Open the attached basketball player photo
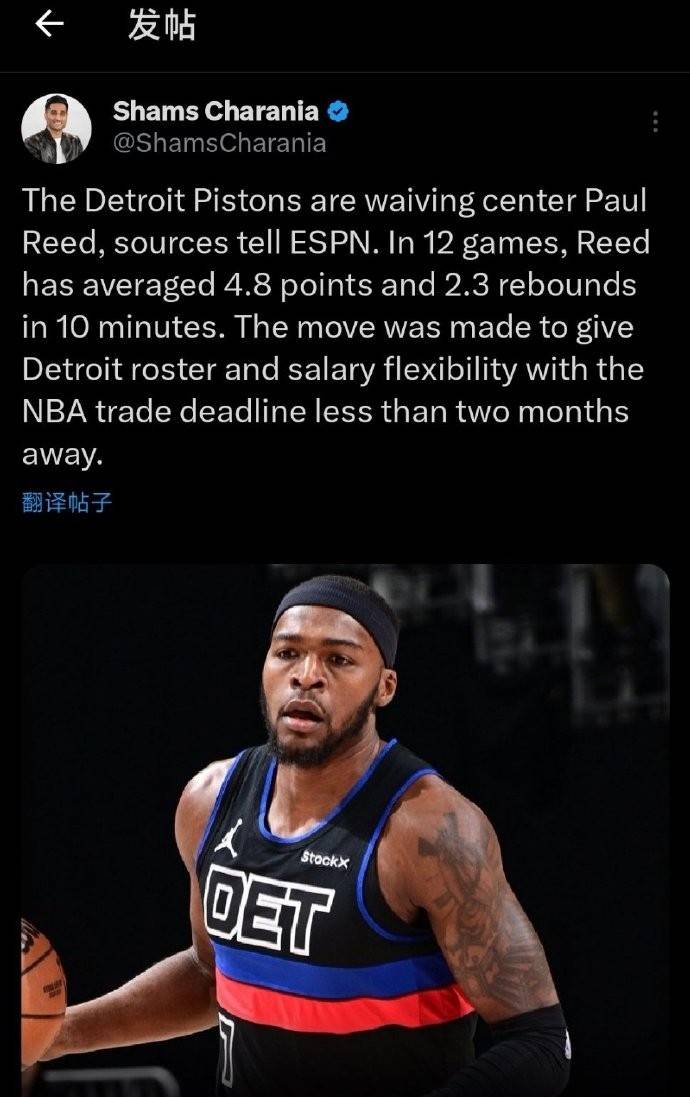 (345, 830)
